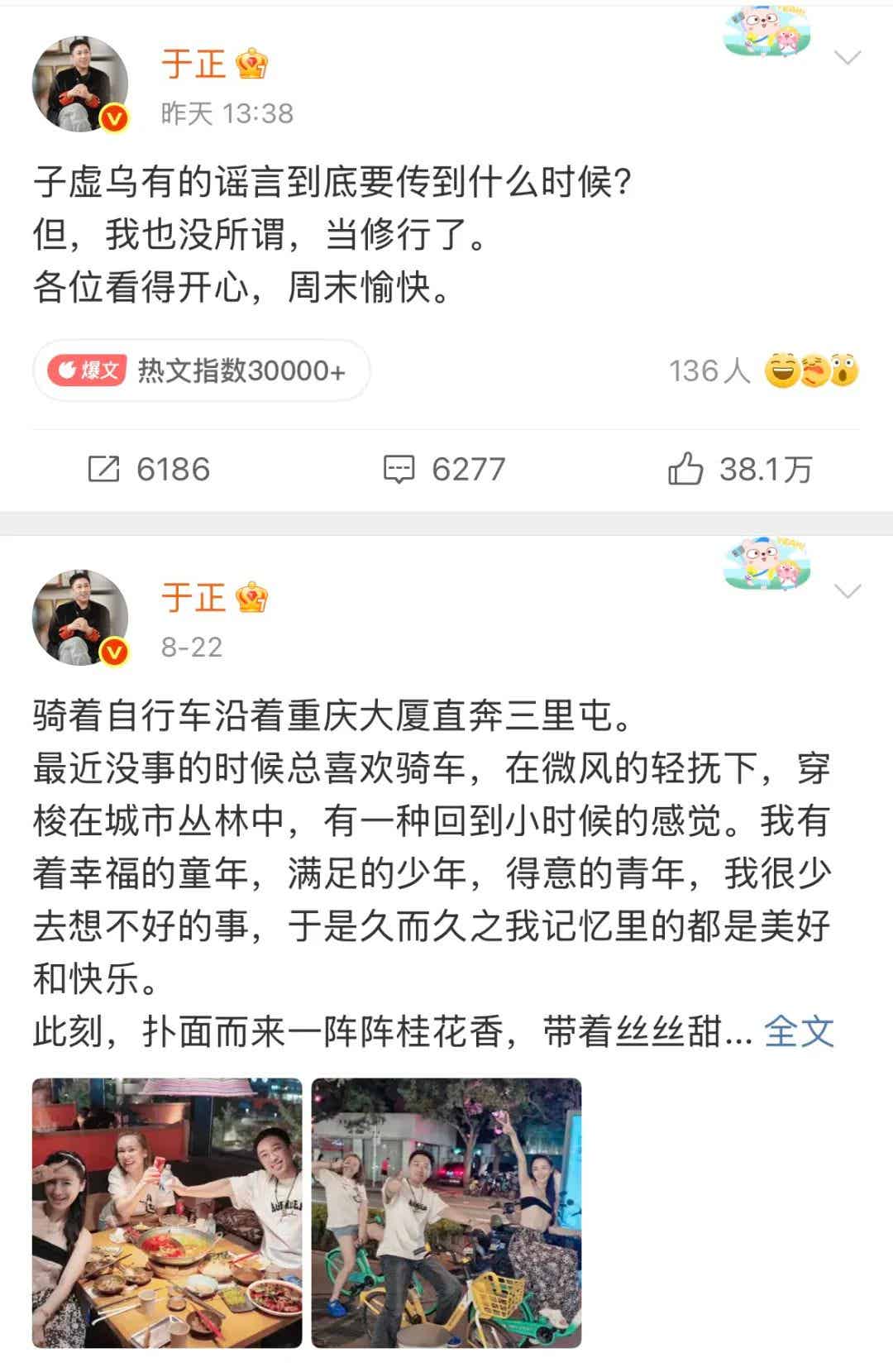The height and width of the screenshot is (1372, 893).
Task: Expand the dropdown arrow on the 8-22 post
Action: coord(848,590)
